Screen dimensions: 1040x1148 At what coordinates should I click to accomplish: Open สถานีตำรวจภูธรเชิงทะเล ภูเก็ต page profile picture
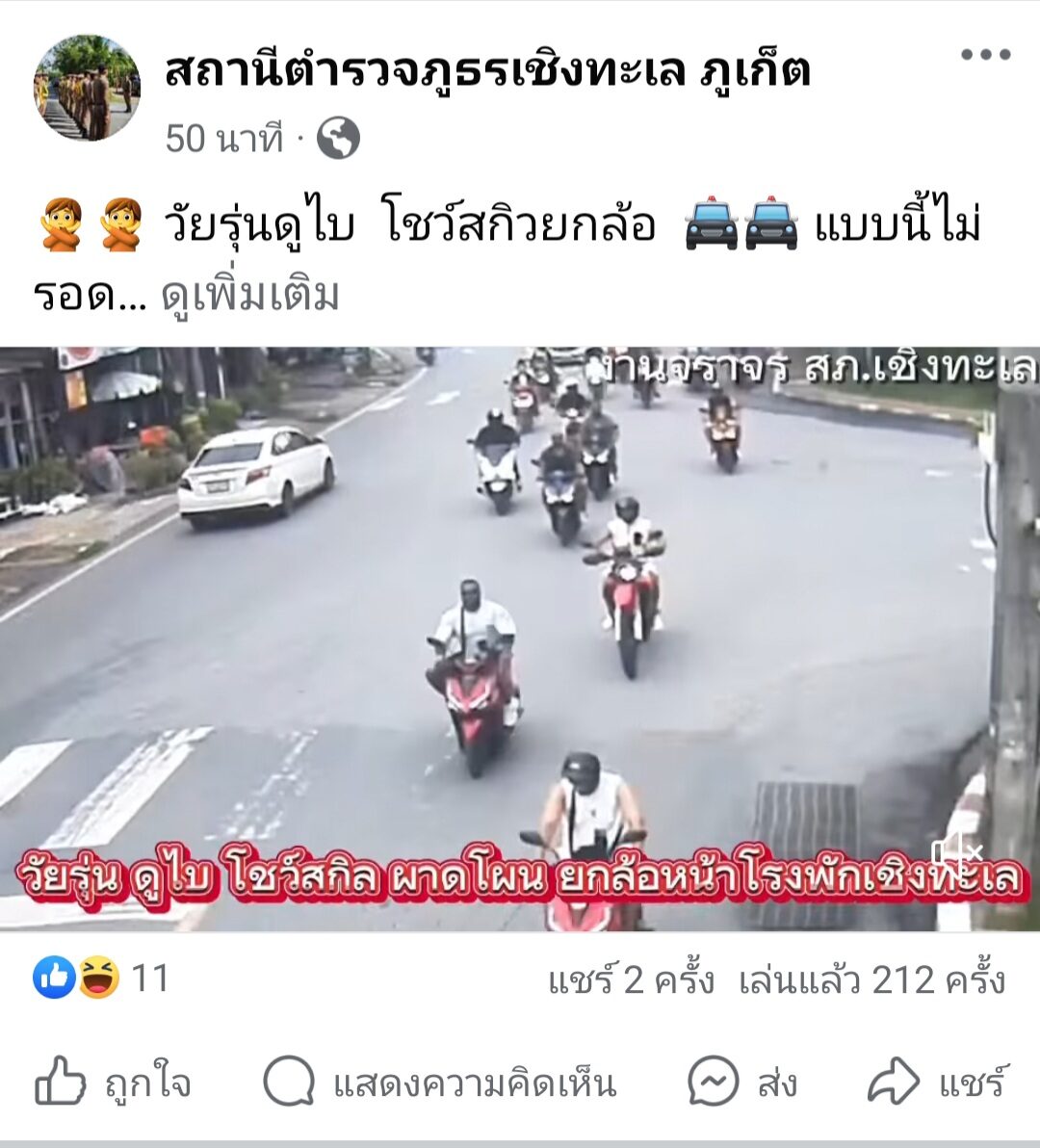[87, 88]
